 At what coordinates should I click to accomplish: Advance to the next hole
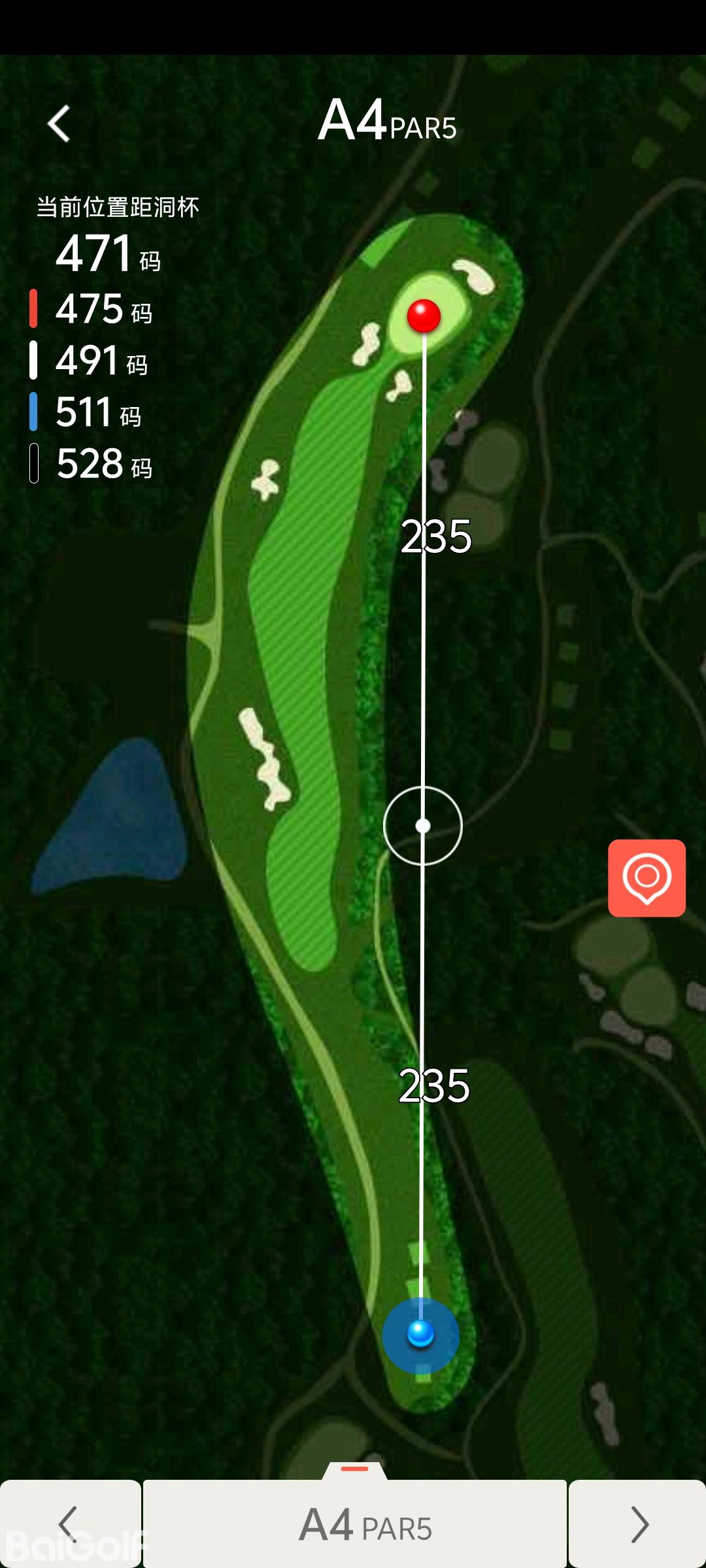[x=637, y=1524]
